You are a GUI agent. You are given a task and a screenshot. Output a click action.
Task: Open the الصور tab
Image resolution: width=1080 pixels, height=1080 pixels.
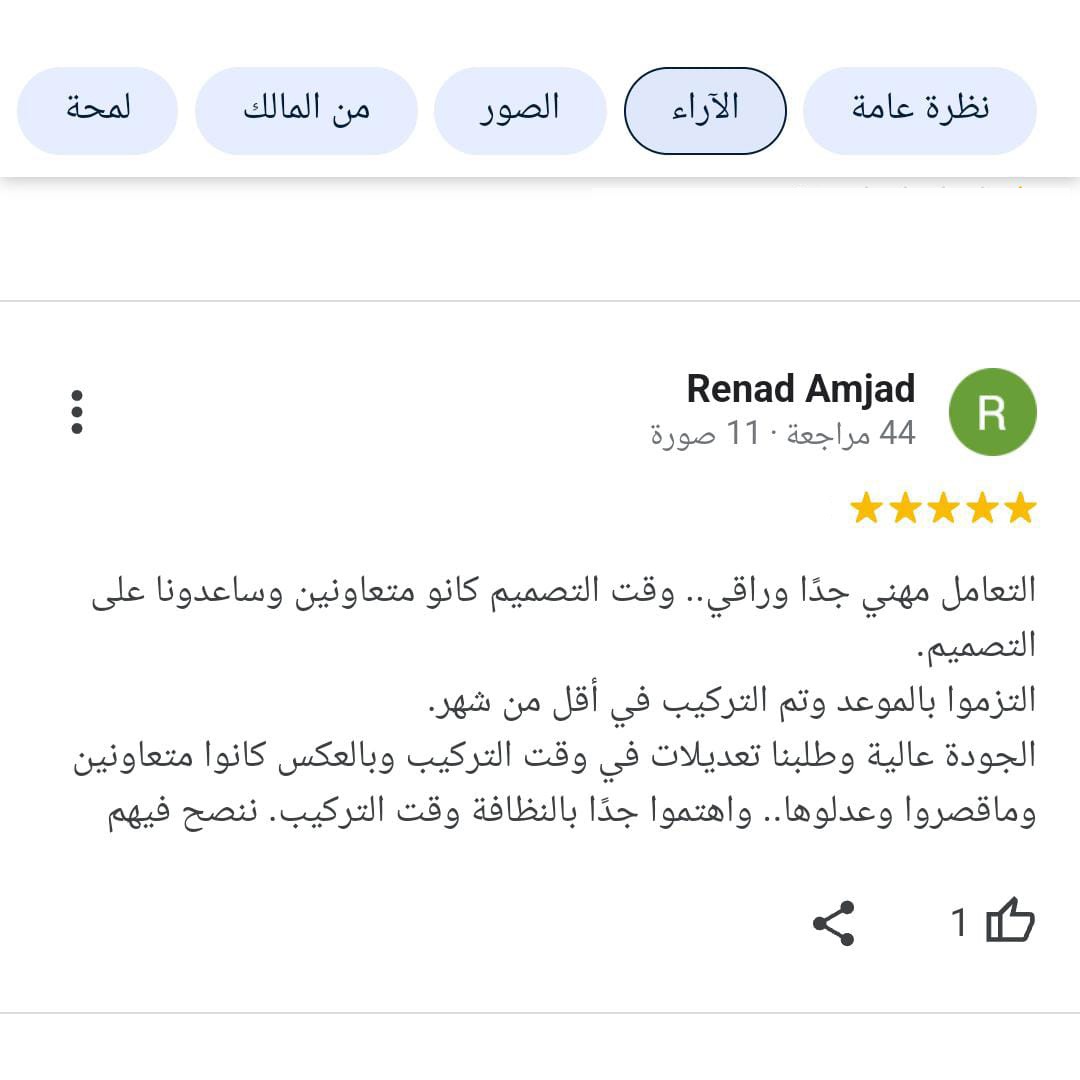coord(520,110)
